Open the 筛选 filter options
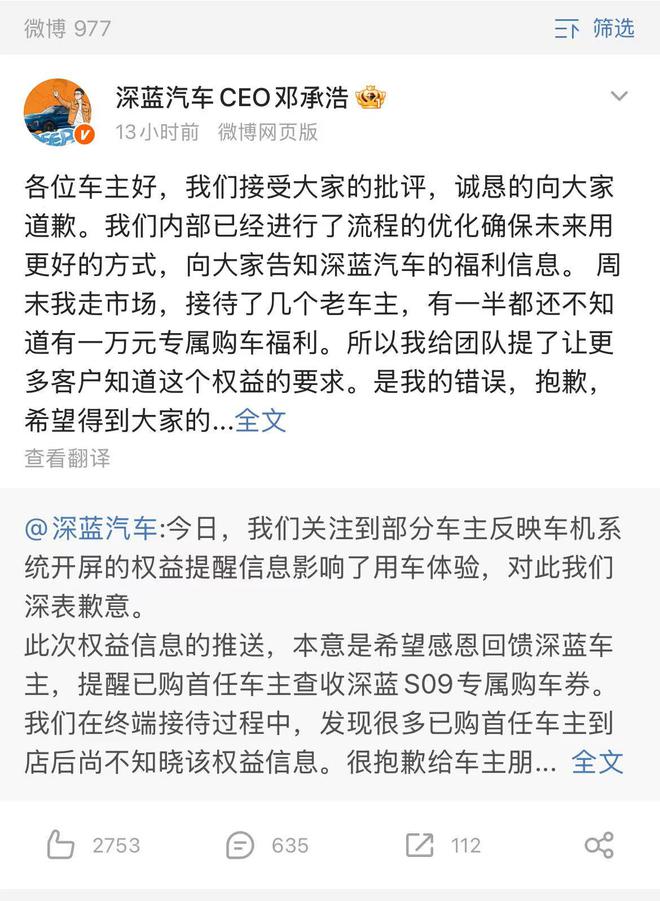 (x=595, y=29)
